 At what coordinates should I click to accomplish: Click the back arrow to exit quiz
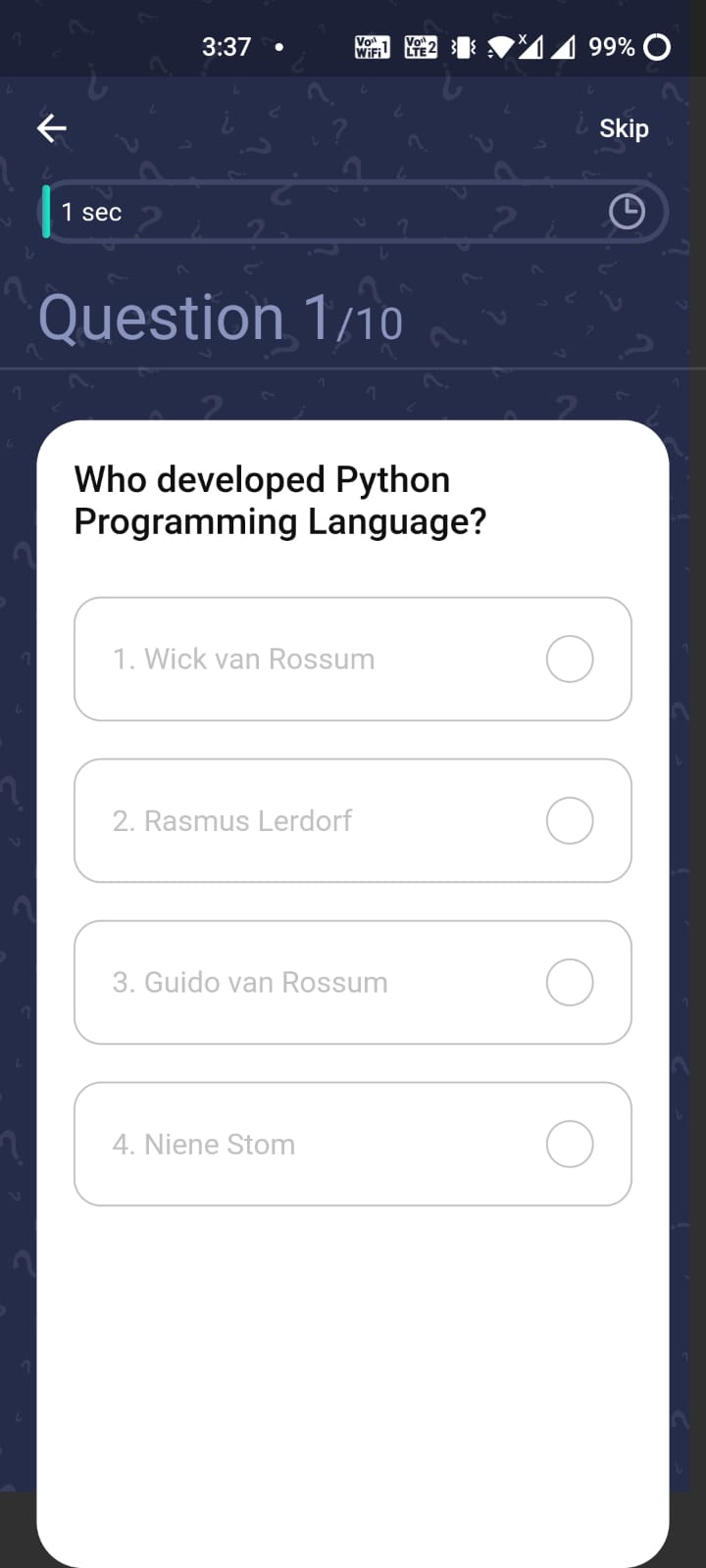pos(51,127)
